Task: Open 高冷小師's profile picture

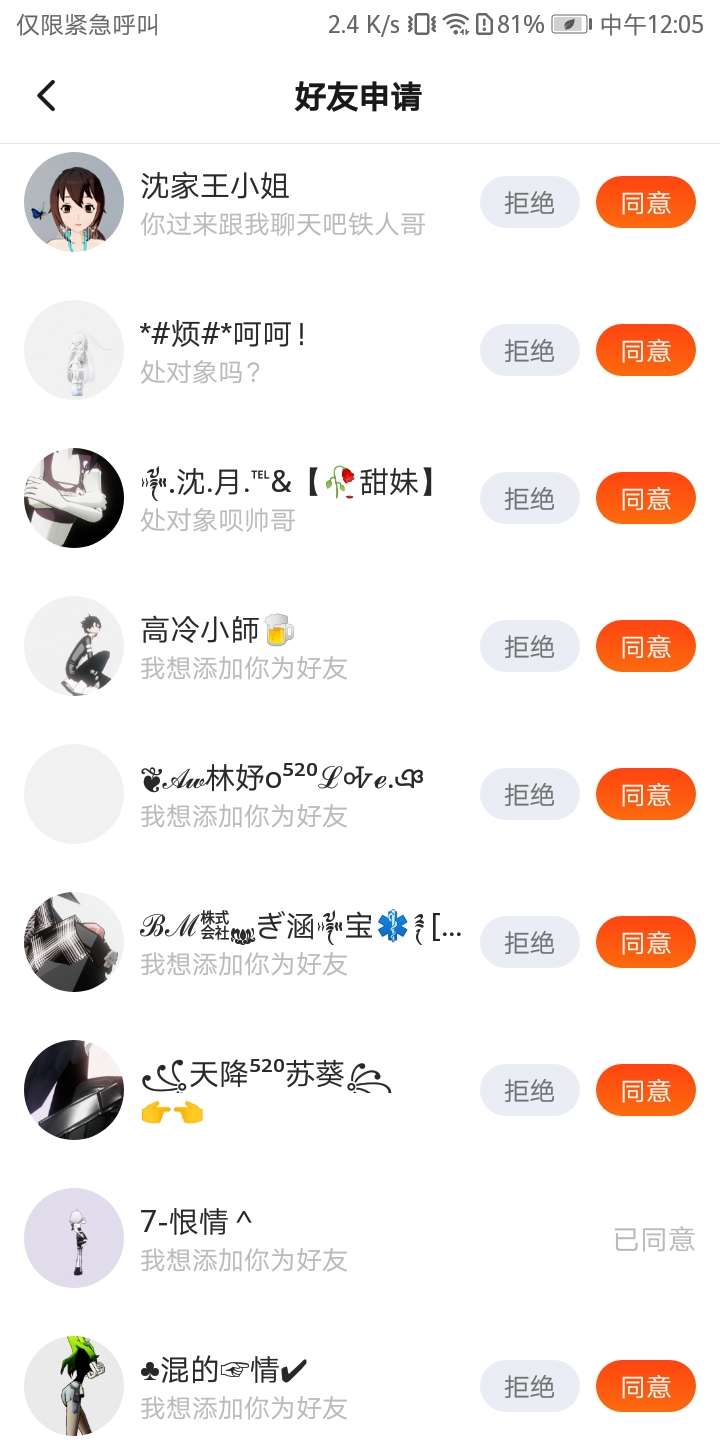Action: tap(74, 646)
